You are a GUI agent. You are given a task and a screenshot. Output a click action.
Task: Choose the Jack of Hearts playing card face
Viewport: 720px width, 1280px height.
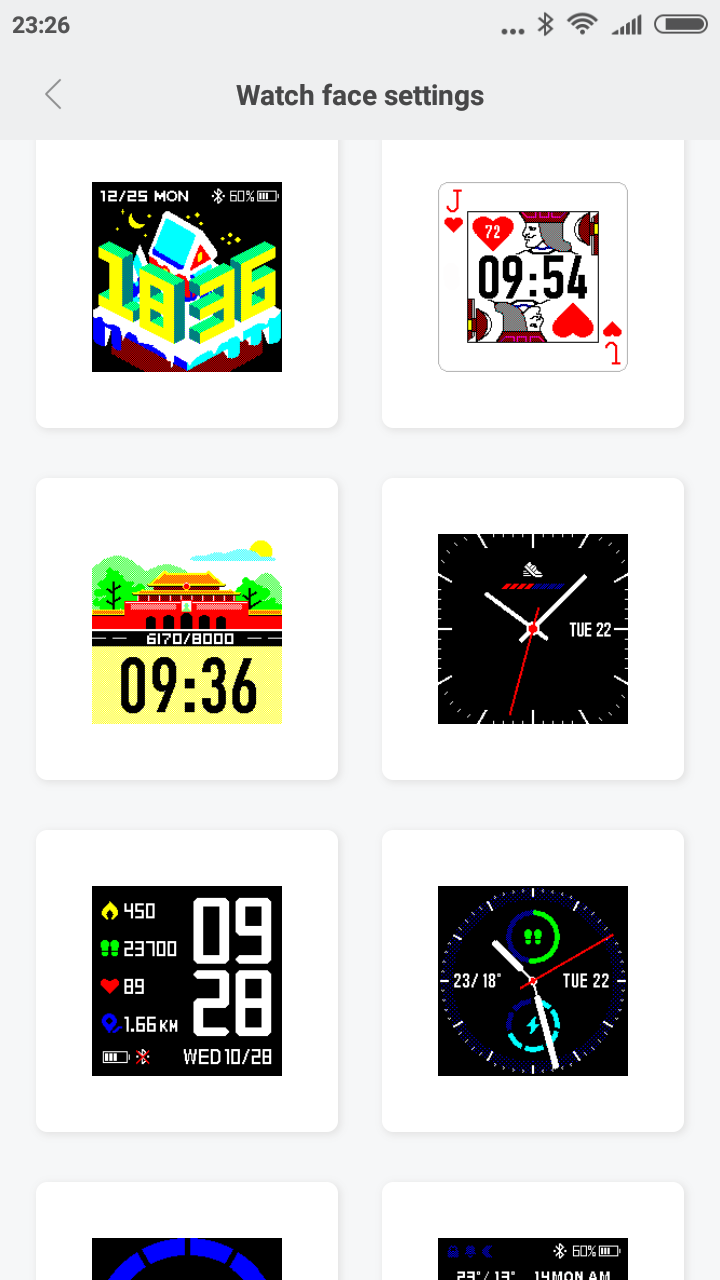pos(532,276)
